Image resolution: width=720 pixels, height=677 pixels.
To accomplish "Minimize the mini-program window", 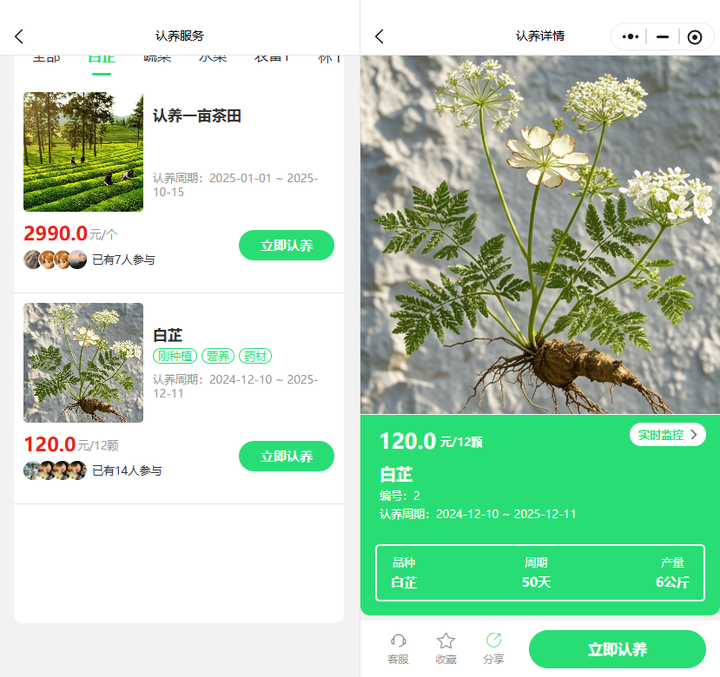I will pos(662,37).
